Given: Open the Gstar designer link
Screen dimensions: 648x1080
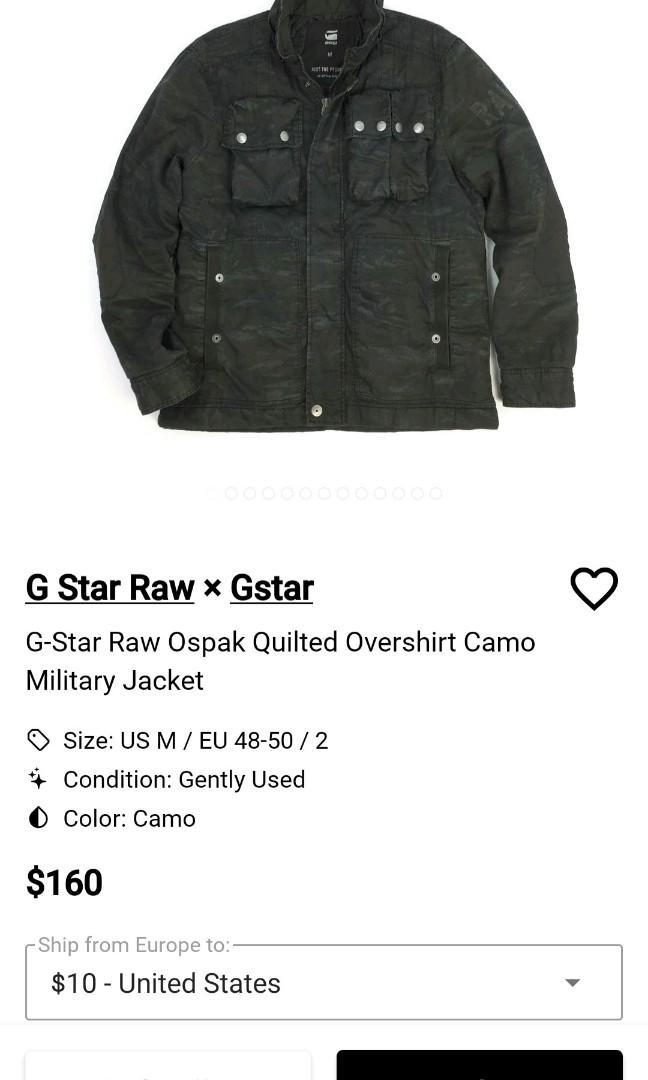Looking at the screenshot, I should 272,588.
